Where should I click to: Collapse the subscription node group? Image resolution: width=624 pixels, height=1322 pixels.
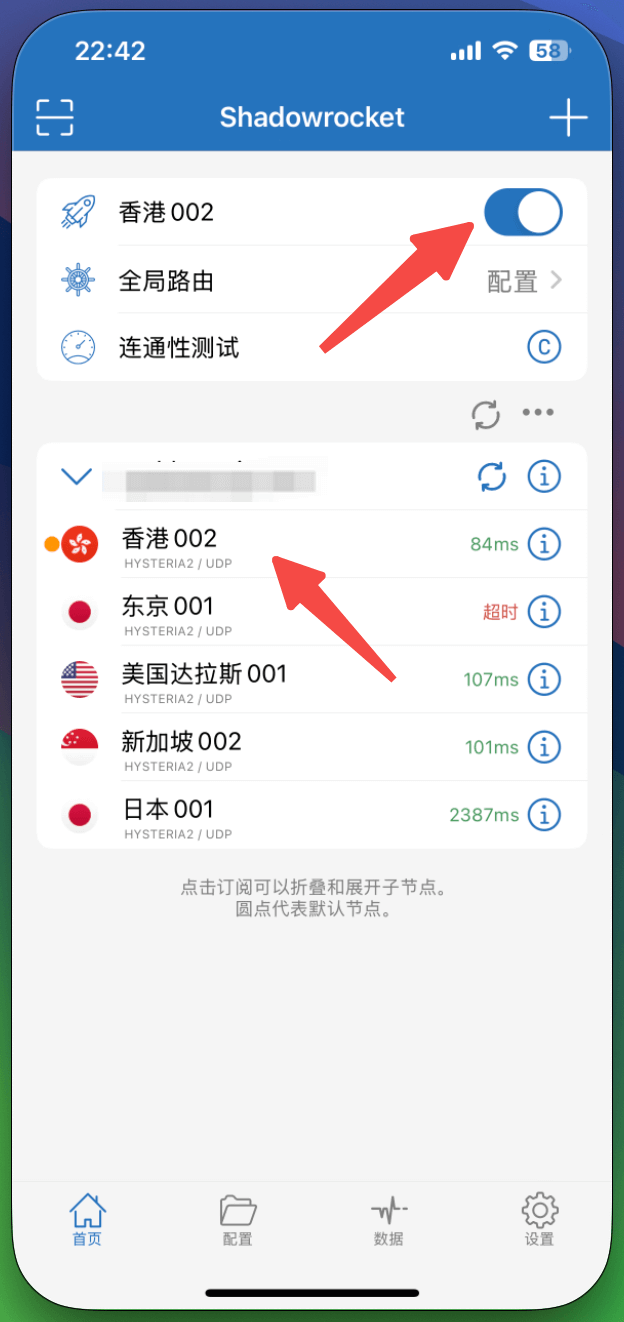(77, 477)
